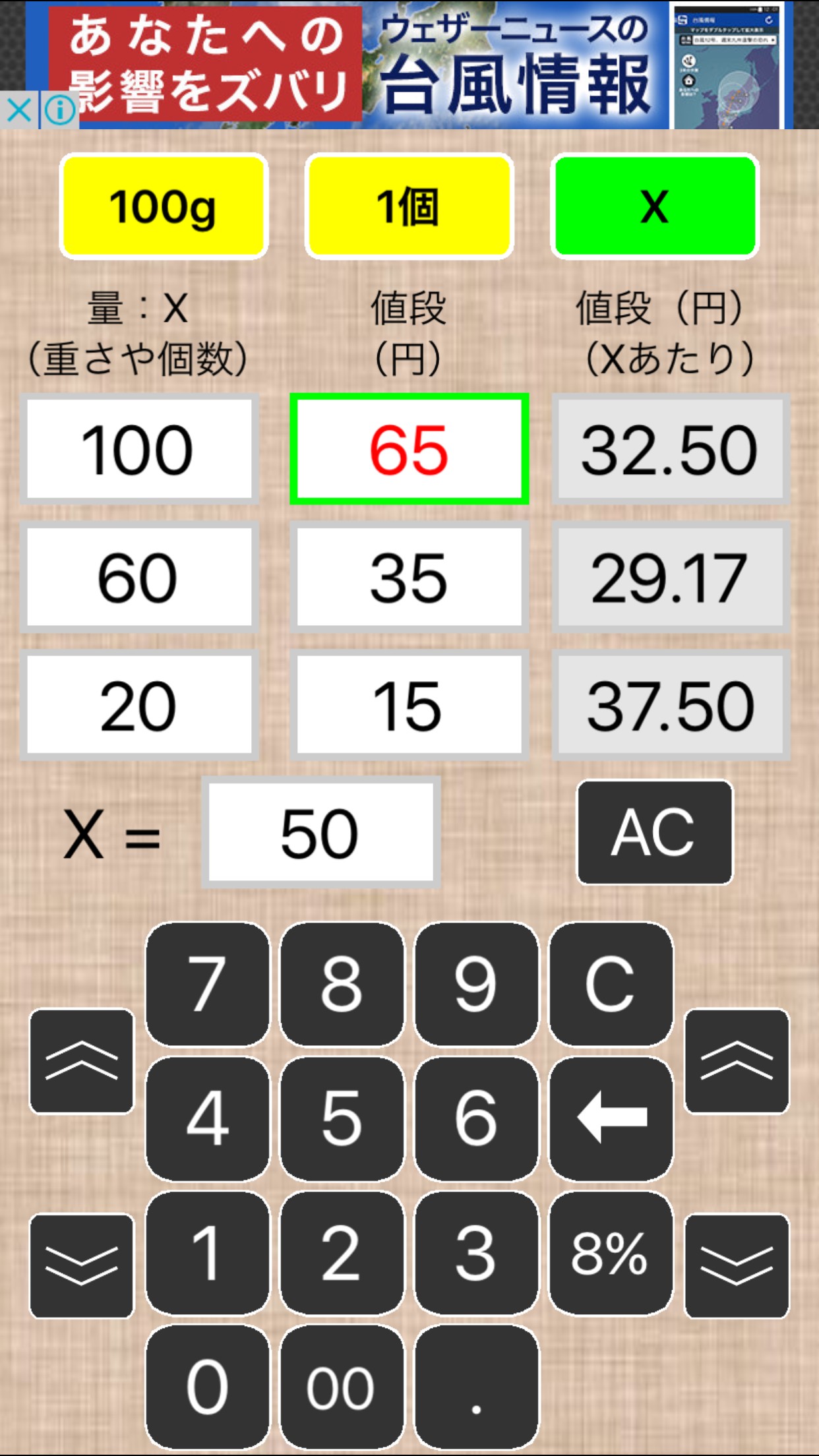Enter digit 9 on the keypad
Viewport: 819px width, 1456px height.
pyautogui.click(x=476, y=985)
